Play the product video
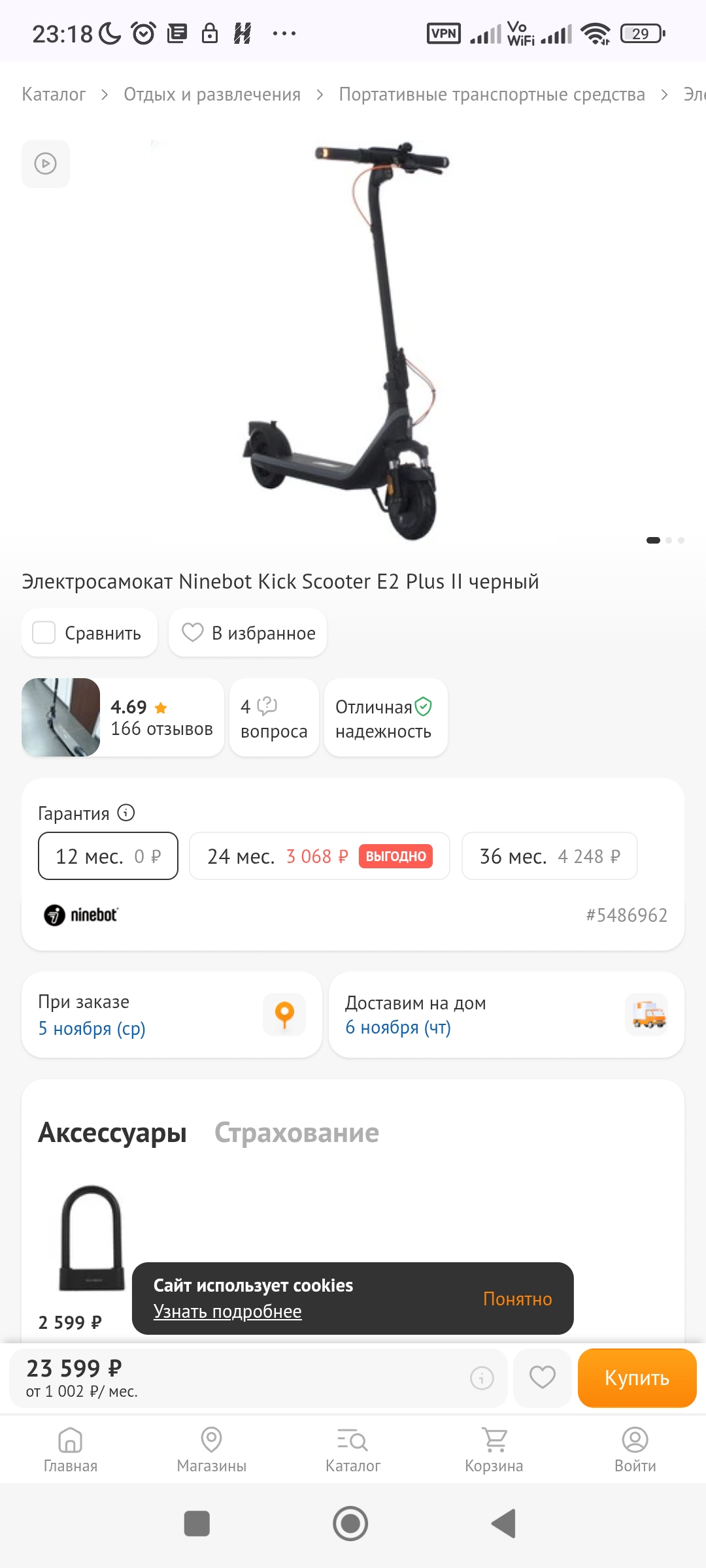The width and height of the screenshot is (706, 1568). click(46, 163)
